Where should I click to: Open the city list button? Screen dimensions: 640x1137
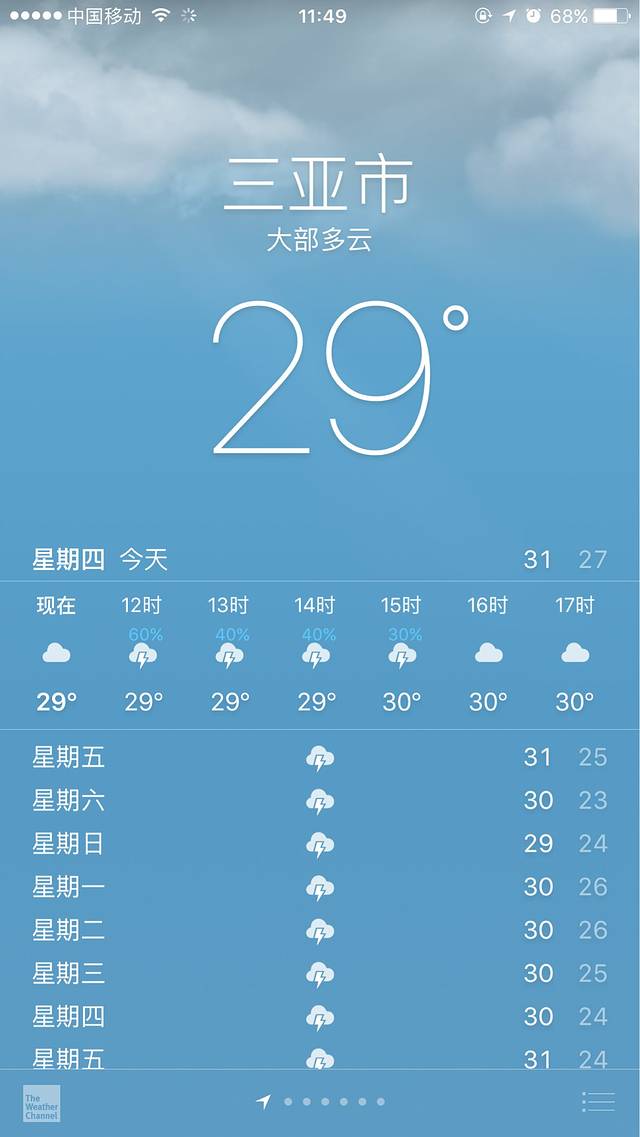coord(598,1102)
